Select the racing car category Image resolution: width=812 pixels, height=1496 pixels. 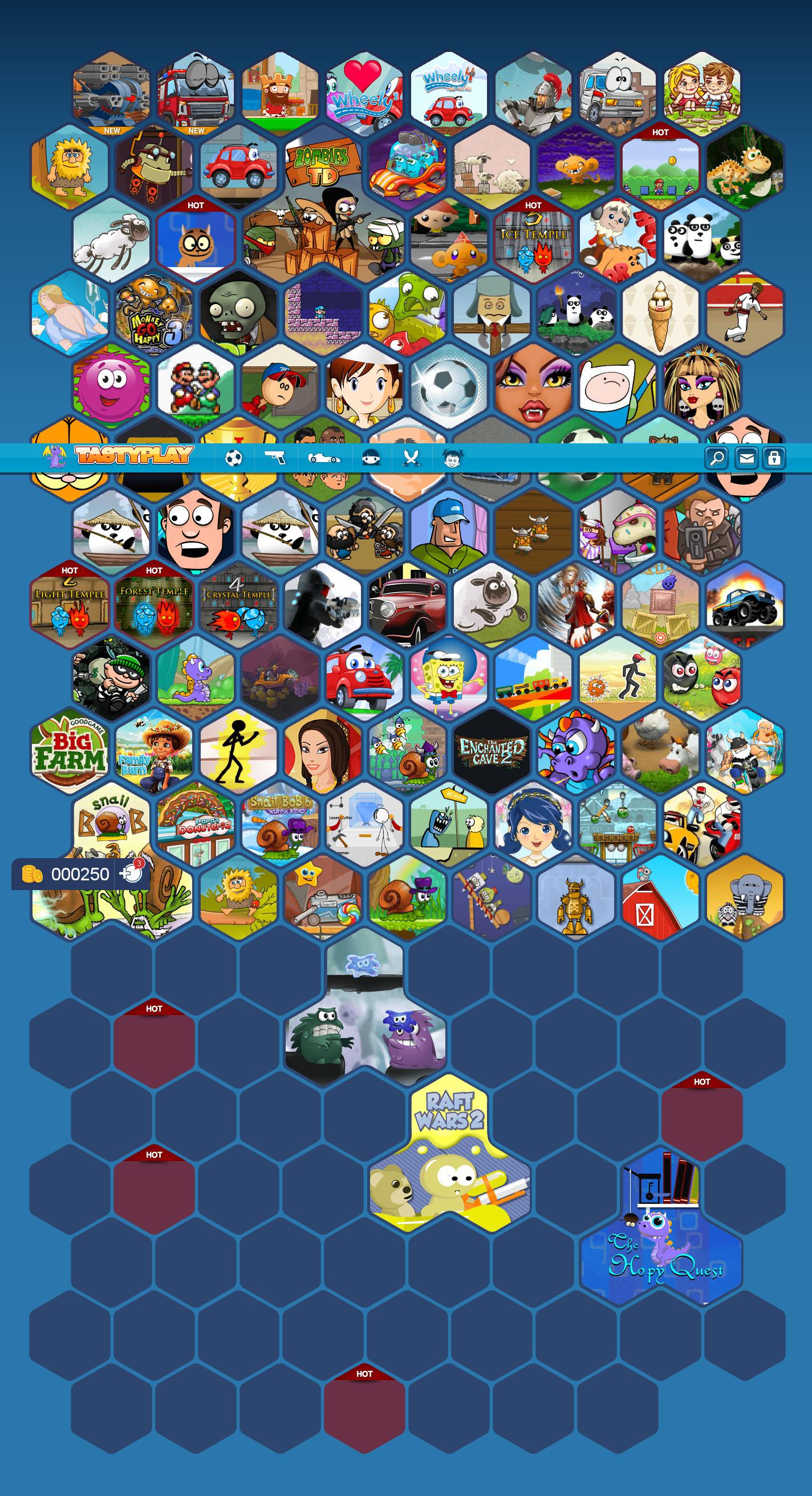click(324, 459)
